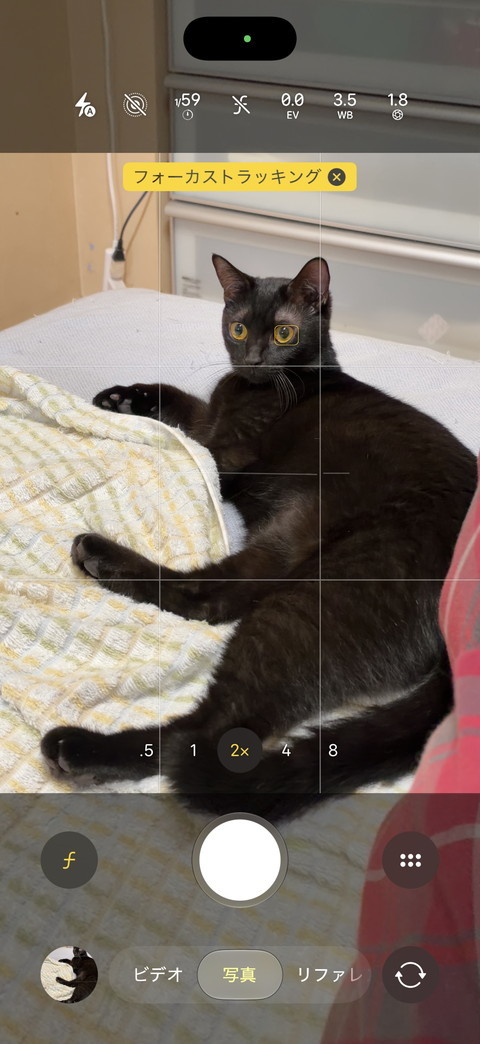Adjust the 1/59 shutter speed setting

coord(187,105)
